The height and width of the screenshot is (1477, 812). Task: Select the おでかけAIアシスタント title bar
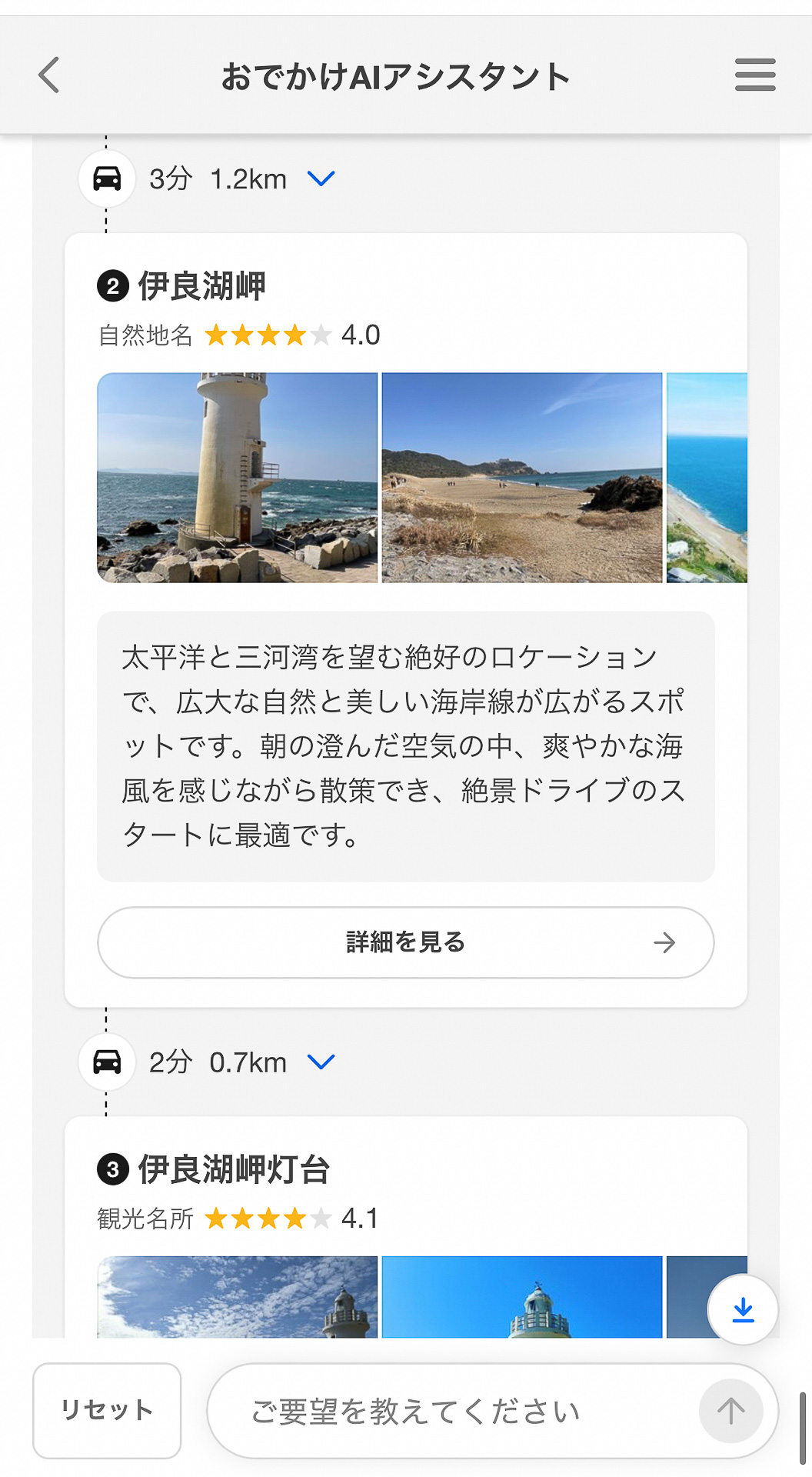click(x=396, y=76)
